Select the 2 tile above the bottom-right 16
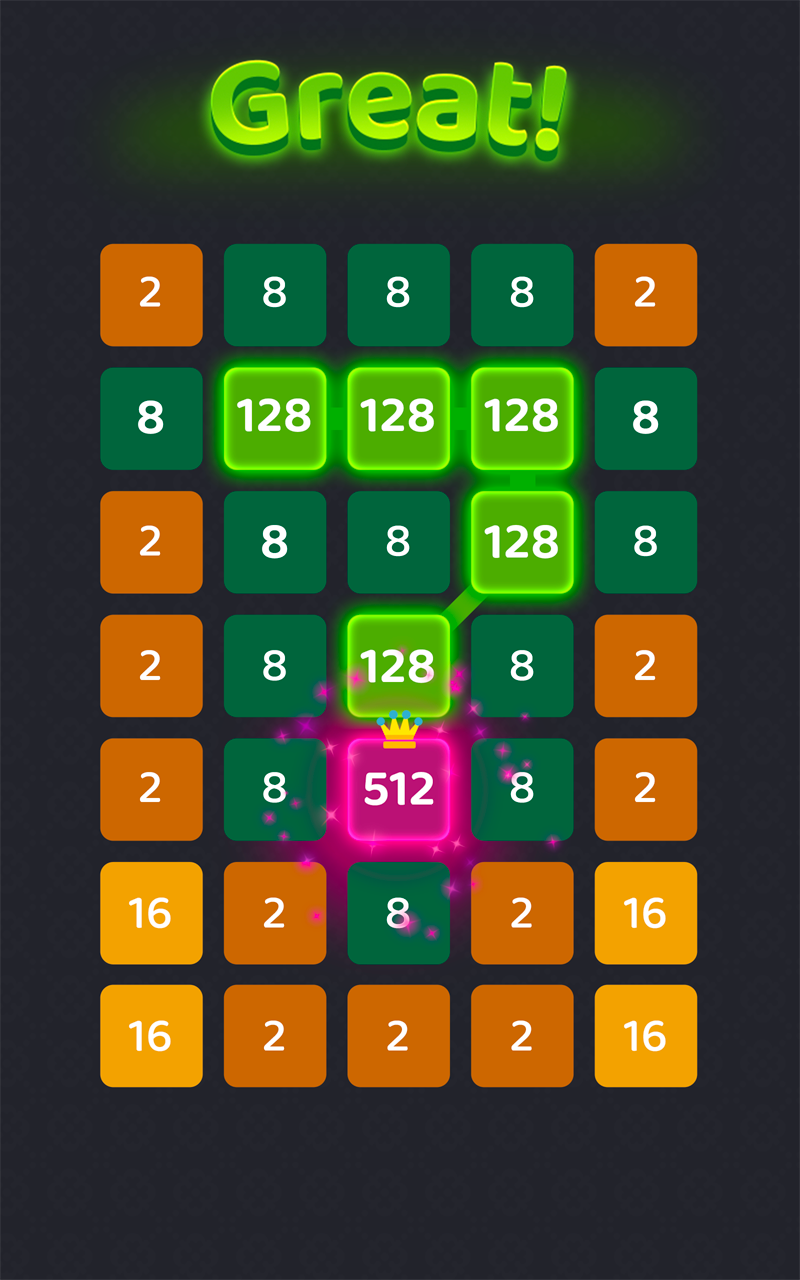This screenshot has width=800, height=1280. coord(646,913)
